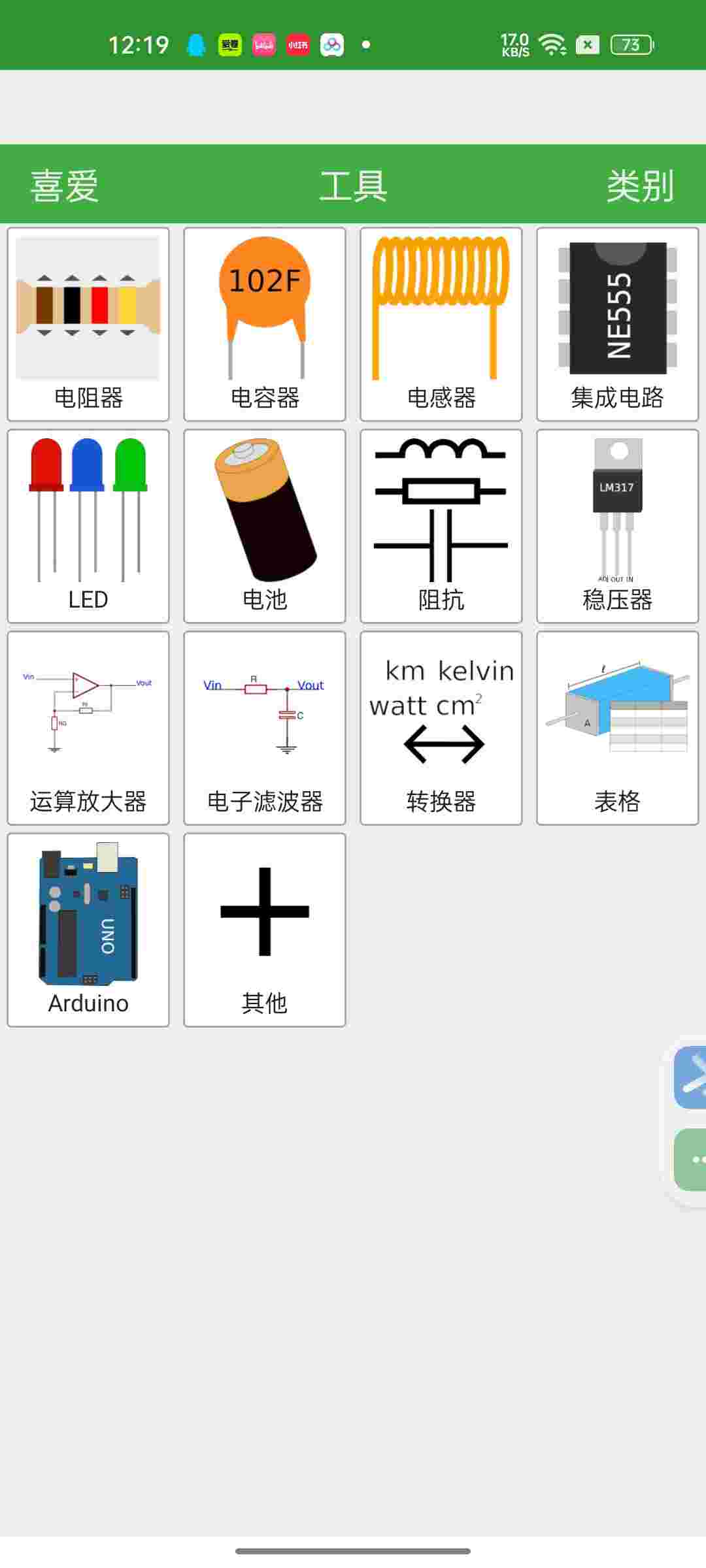The image size is (706, 1568).
Task: Open the 转换器 unit converter
Action: (441, 728)
